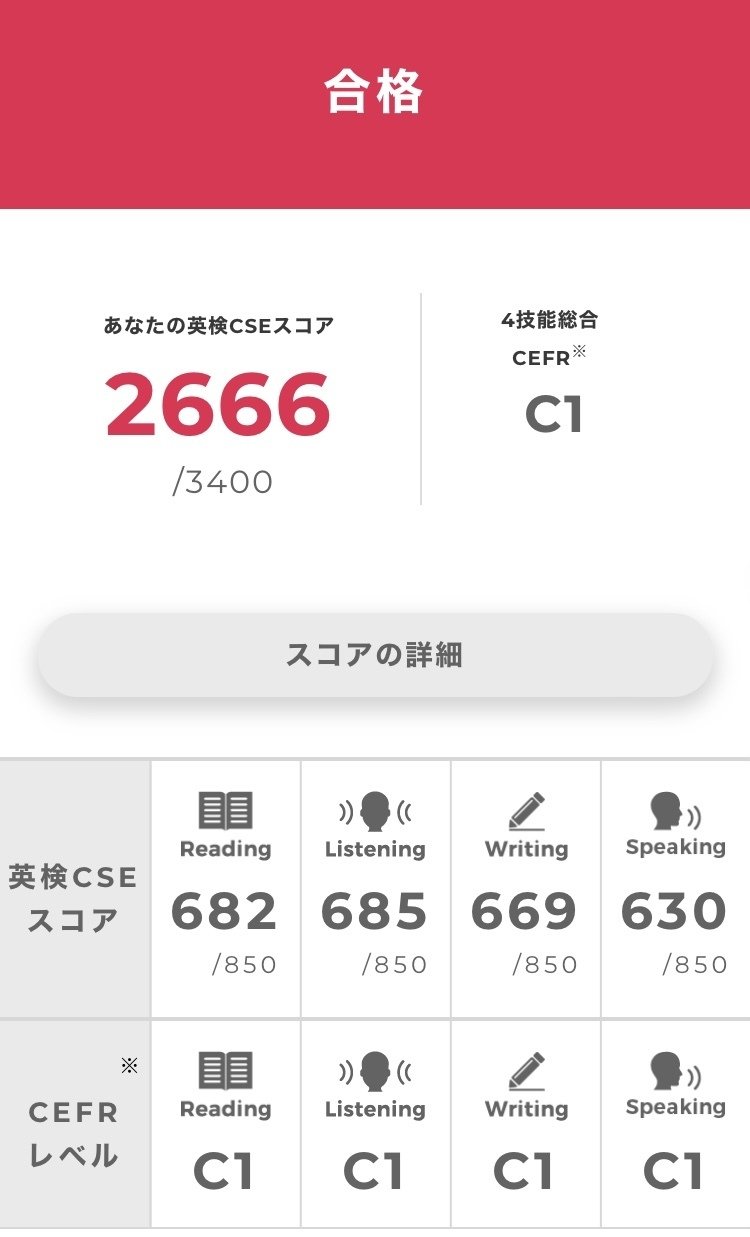Click the CEFRレベル row header
The width and height of the screenshot is (750, 1237).
click(73, 1128)
